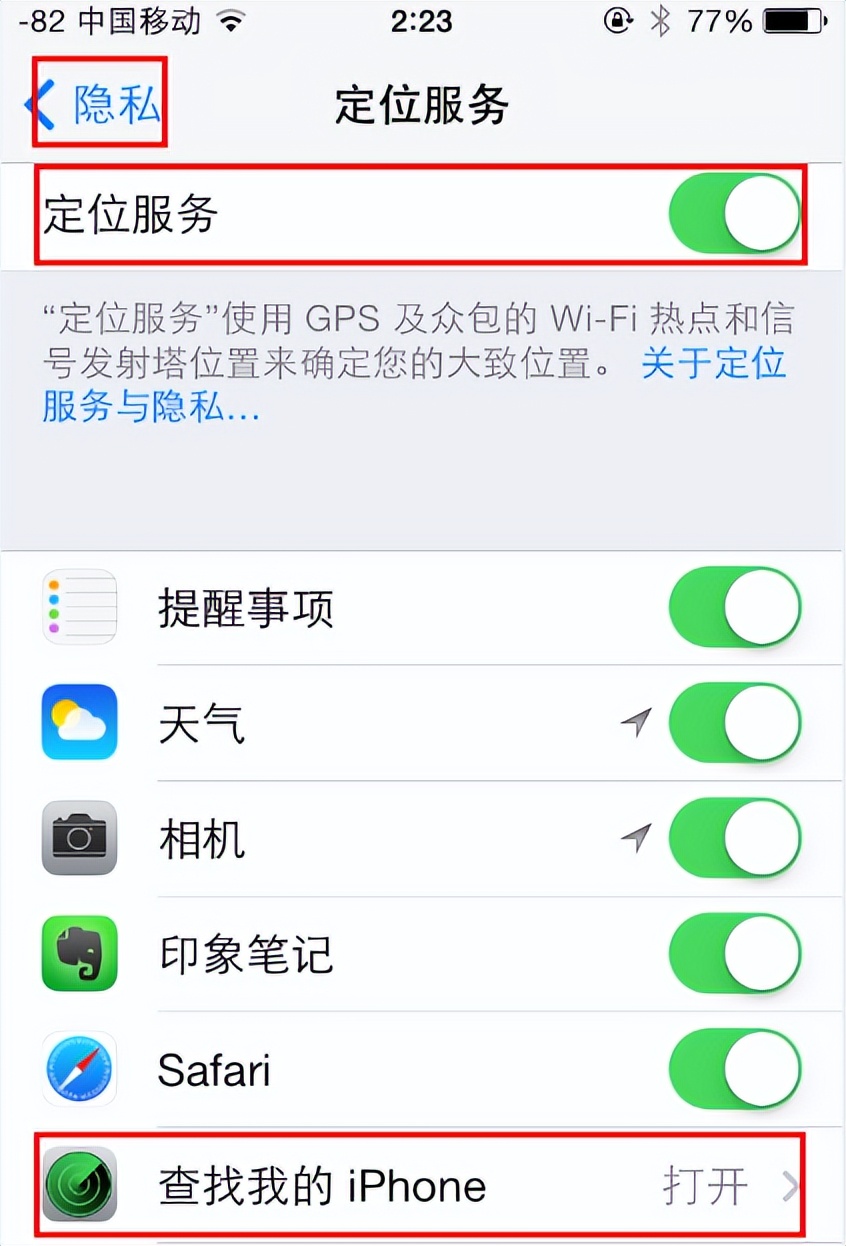Go back to 隐私 settings
This screenshot has width=846, height=1246.
click(x=90, y=101)
